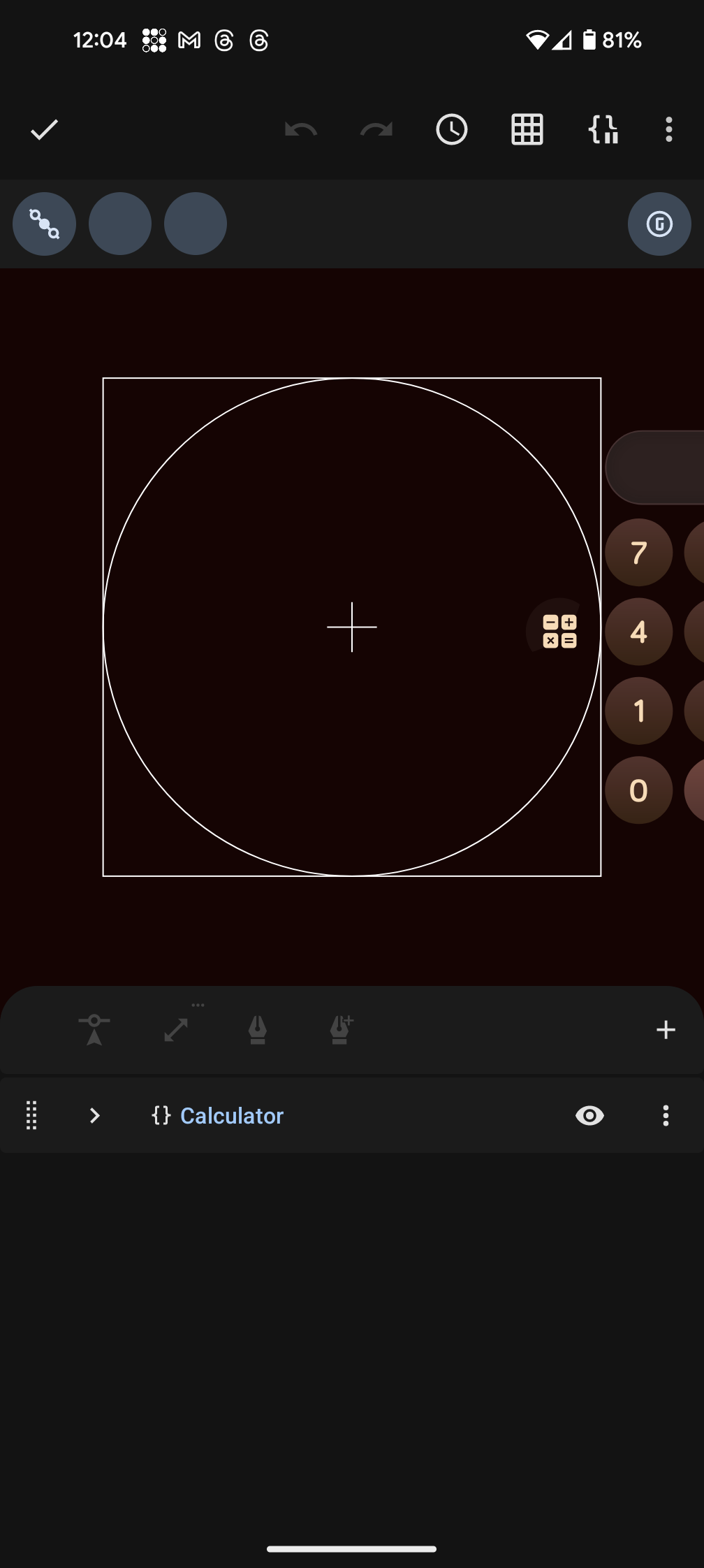Image resolution: width=704 pixels, height=1568 pixels.
Task: Add a new layer with plus
Action: pos(666,1029)
